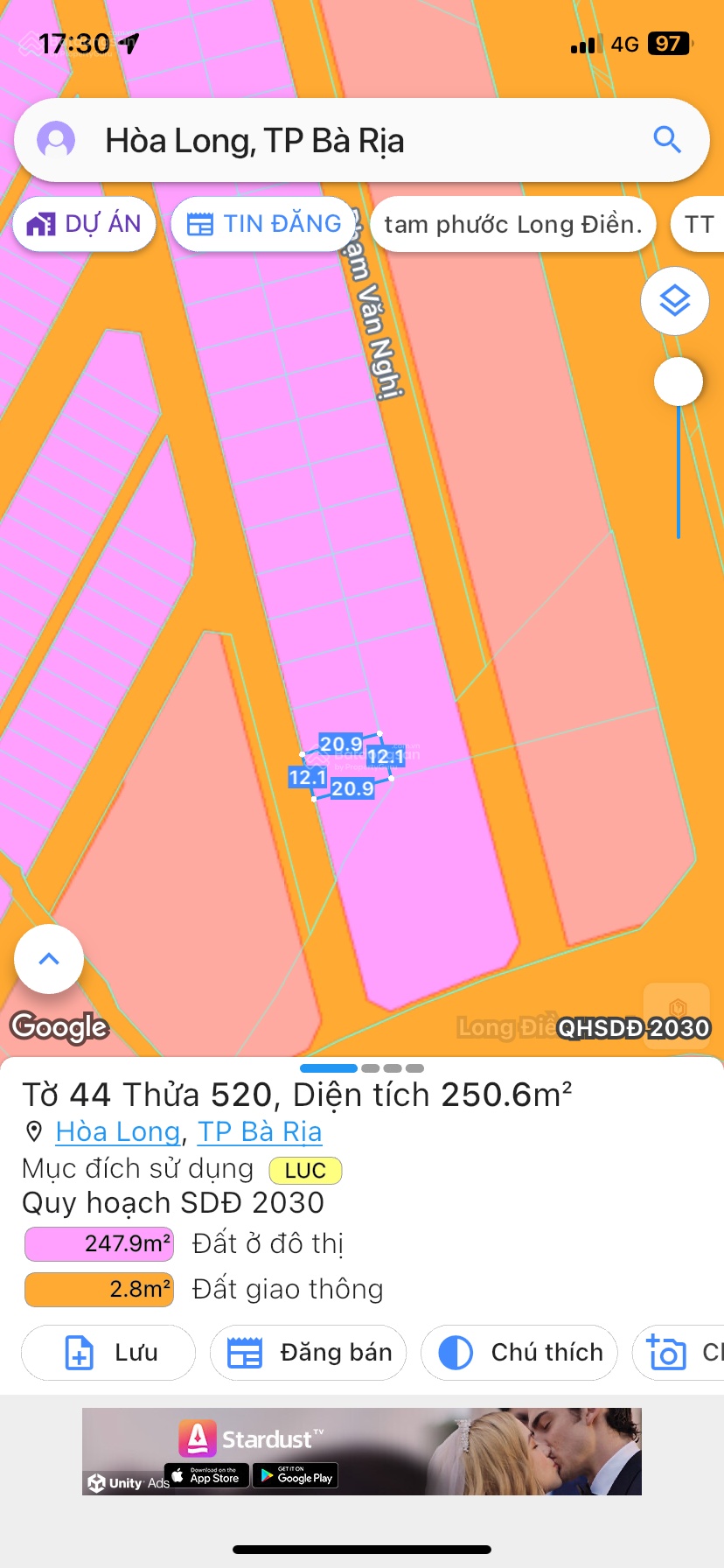Screen dimensions: 724x1568
Task: Open the Stardust ad banner
Action: tap(362, 1451)
